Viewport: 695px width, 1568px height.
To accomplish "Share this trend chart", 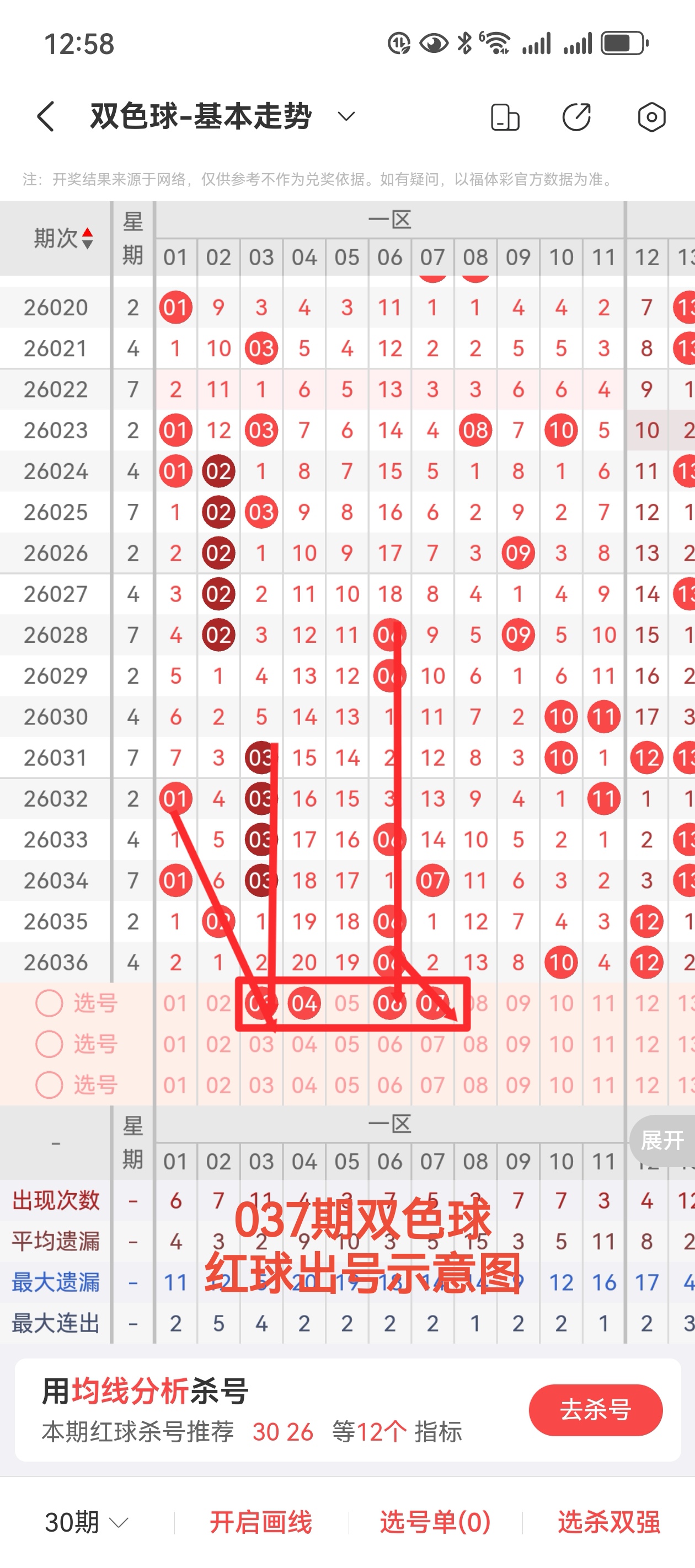I will click(x=576, y=117).
